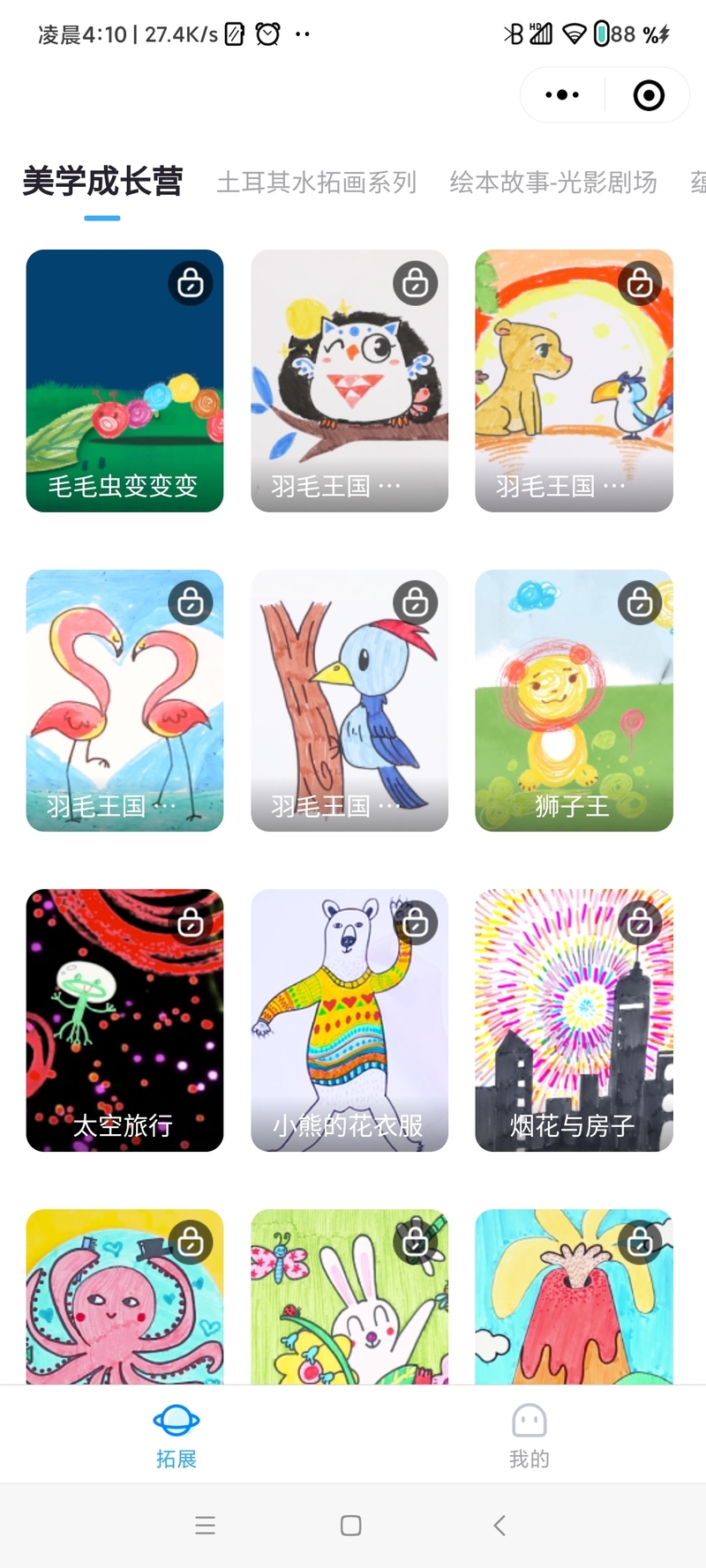
Task: Open the 小熊的花衣服 lesson card
Action: pyautogui.click(x=349, y=1020)
